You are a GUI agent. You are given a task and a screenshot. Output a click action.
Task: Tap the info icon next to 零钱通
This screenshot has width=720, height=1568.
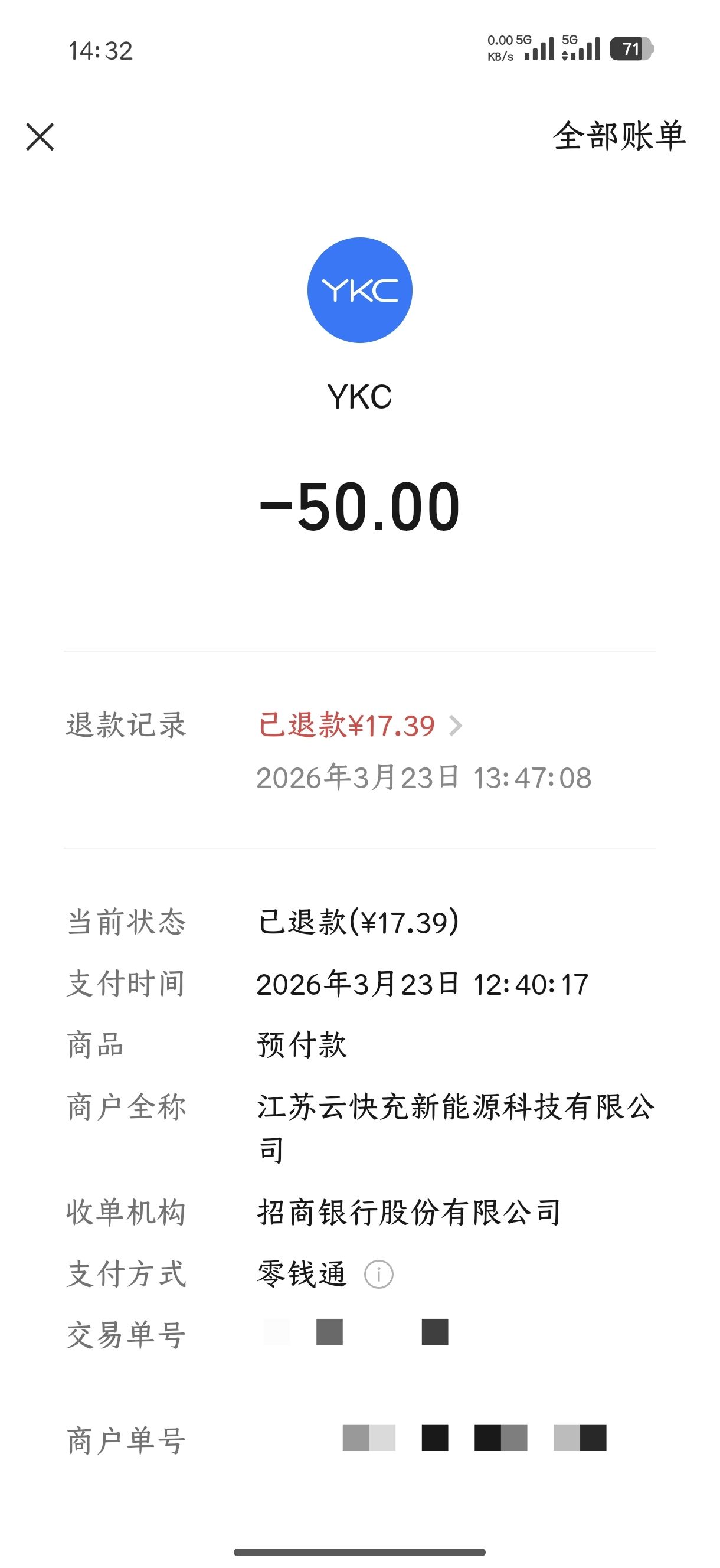(378, 1274)
